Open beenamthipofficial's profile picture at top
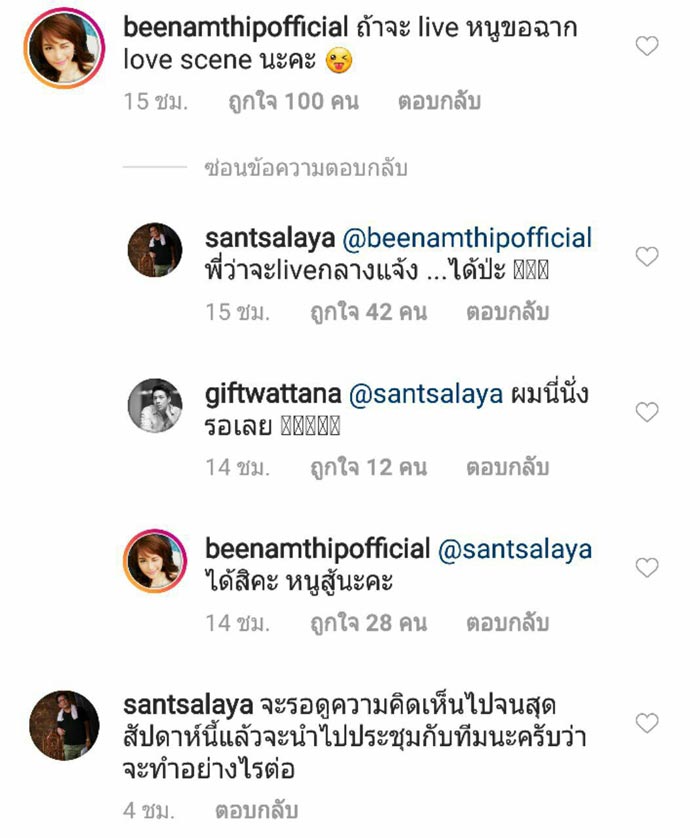This screenshot has height=838, width=700. pos(65,46)
